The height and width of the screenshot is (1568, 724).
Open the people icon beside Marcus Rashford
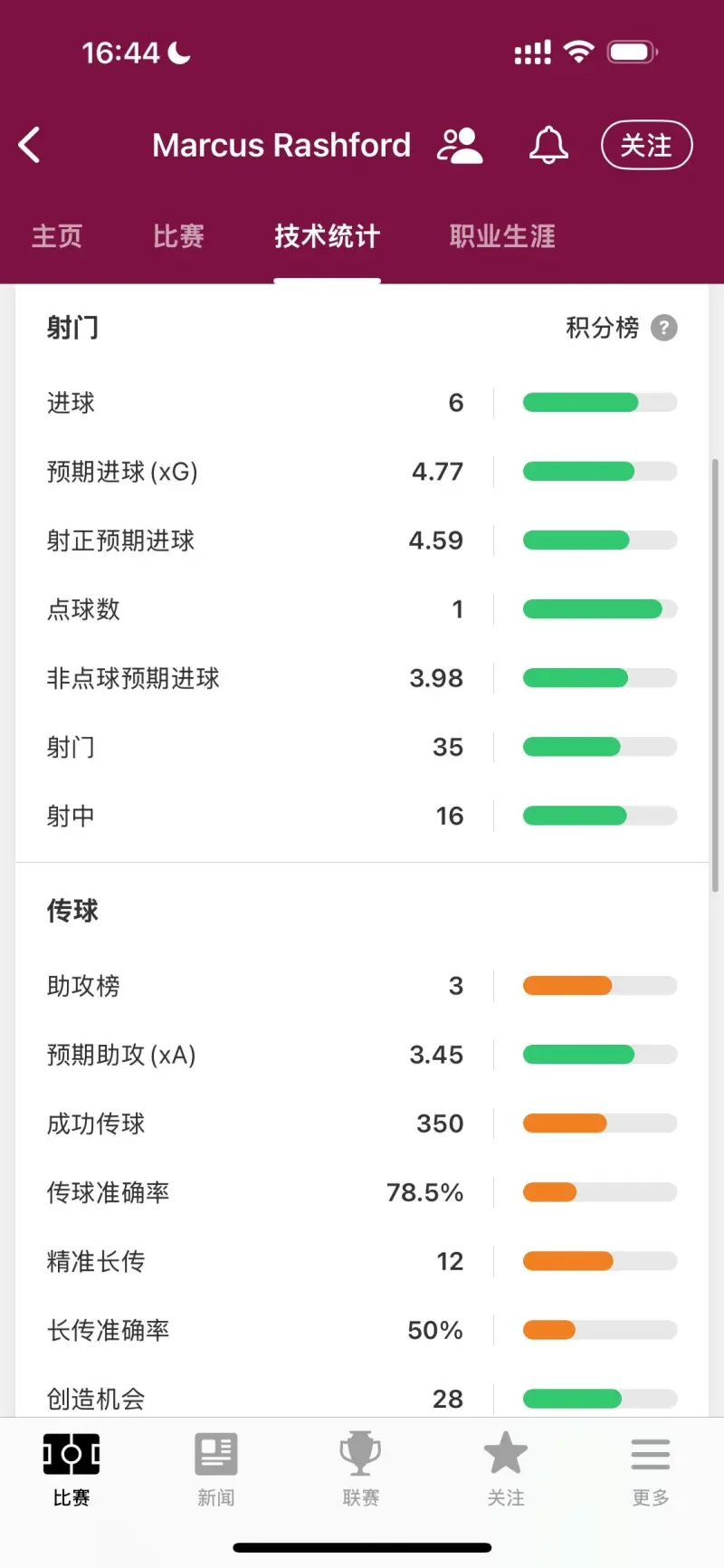(x=460, y=145)
